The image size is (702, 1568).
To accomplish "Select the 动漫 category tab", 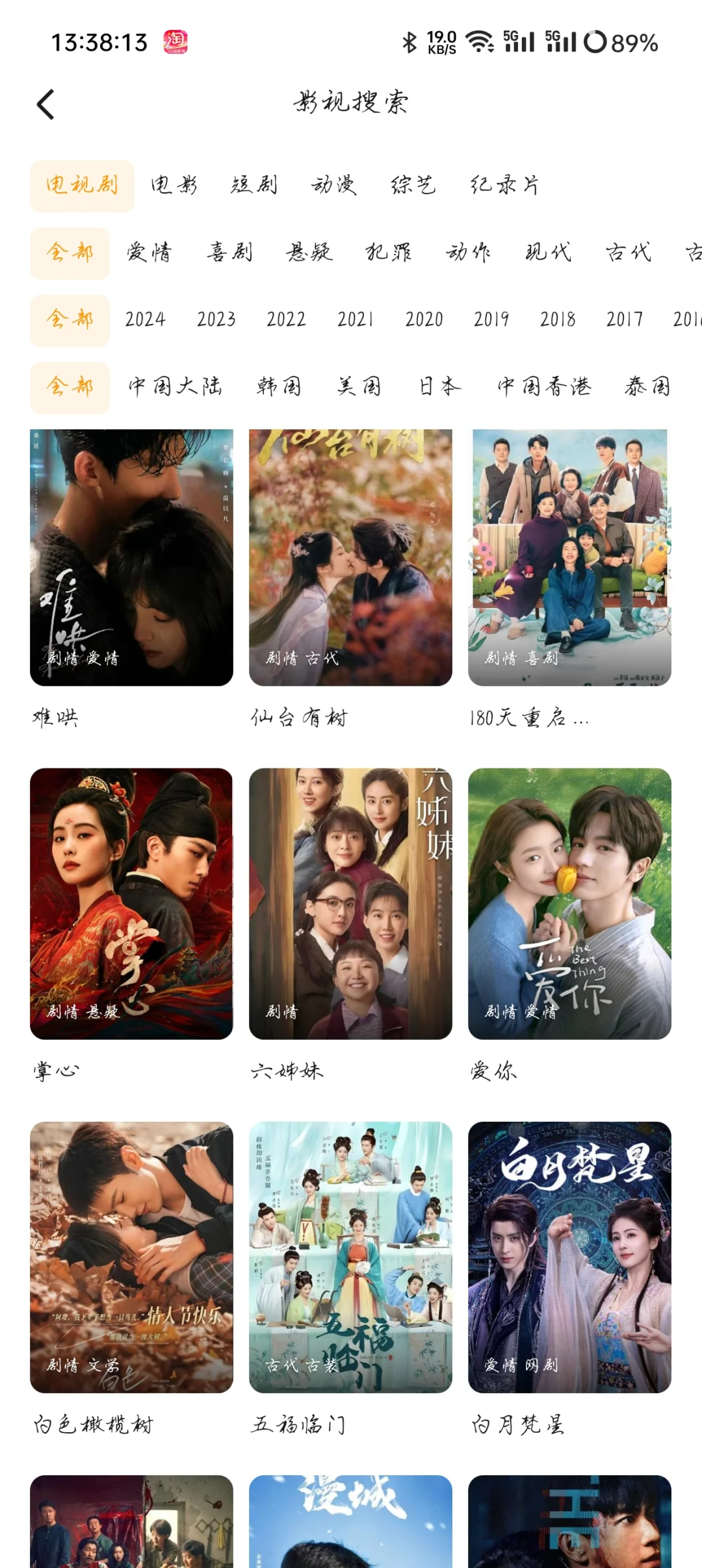I will (x=333, y=186).
